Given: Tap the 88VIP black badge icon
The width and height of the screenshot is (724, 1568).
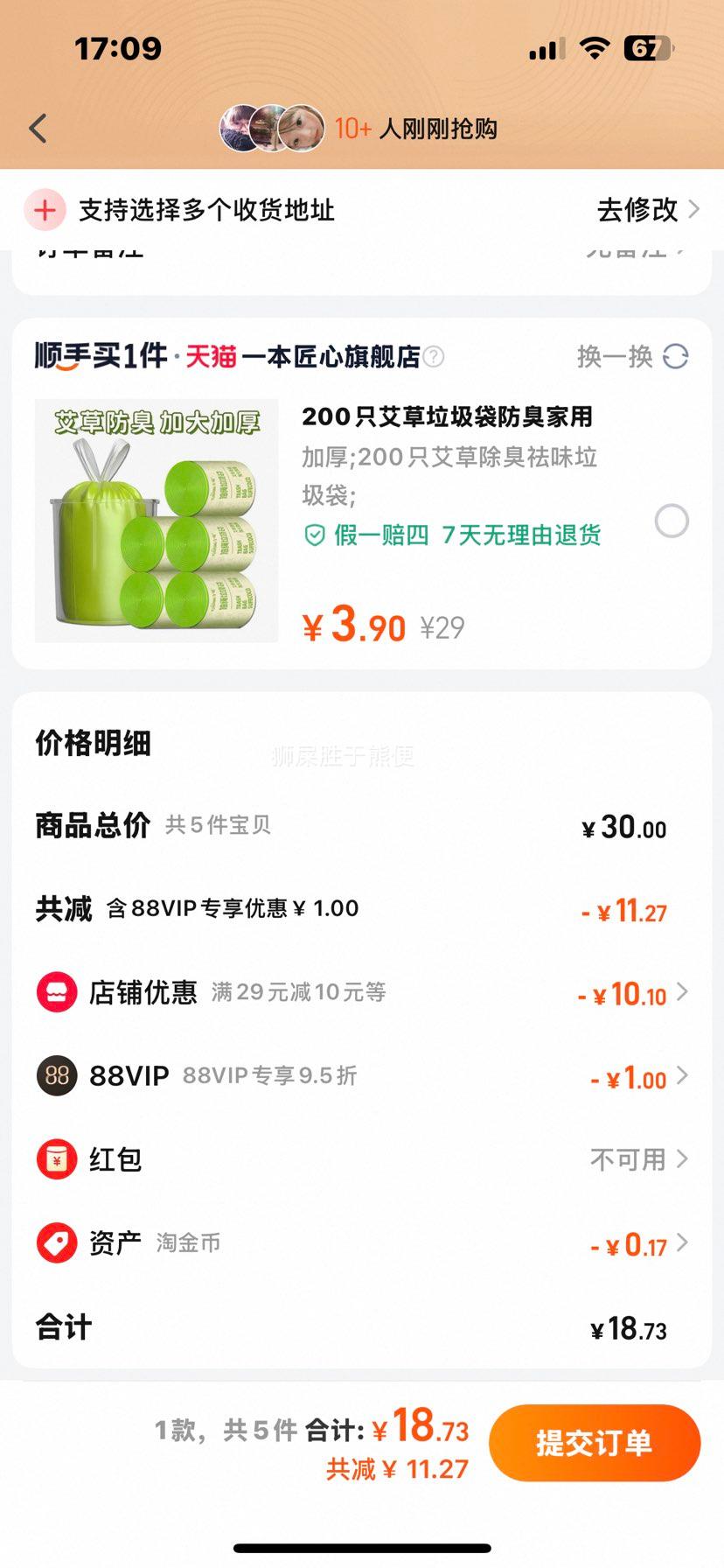Looking at the screenshot, I should (x=56, y=1075).
